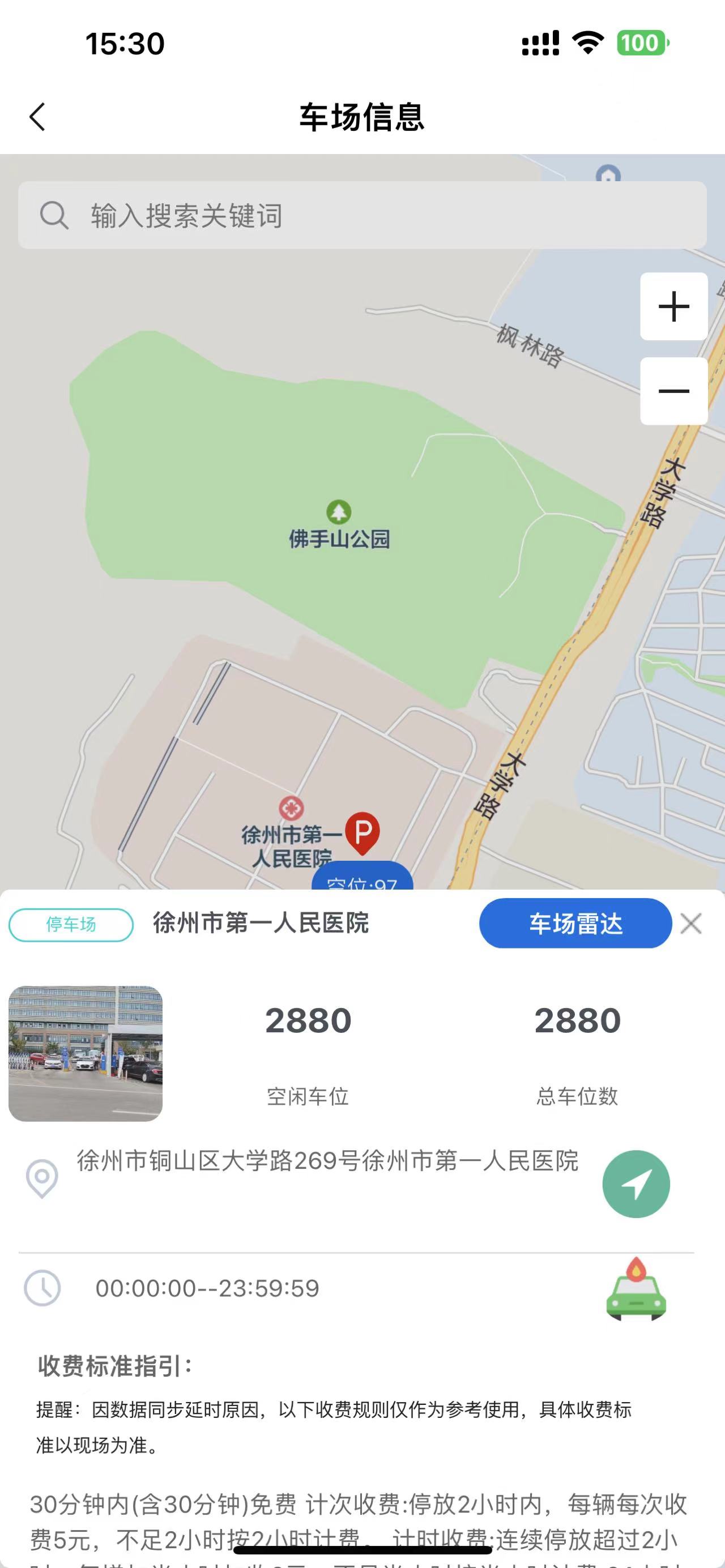Zoom out the map with minus button
This screenshot has width=725, height=1568.
coord(673,391)
